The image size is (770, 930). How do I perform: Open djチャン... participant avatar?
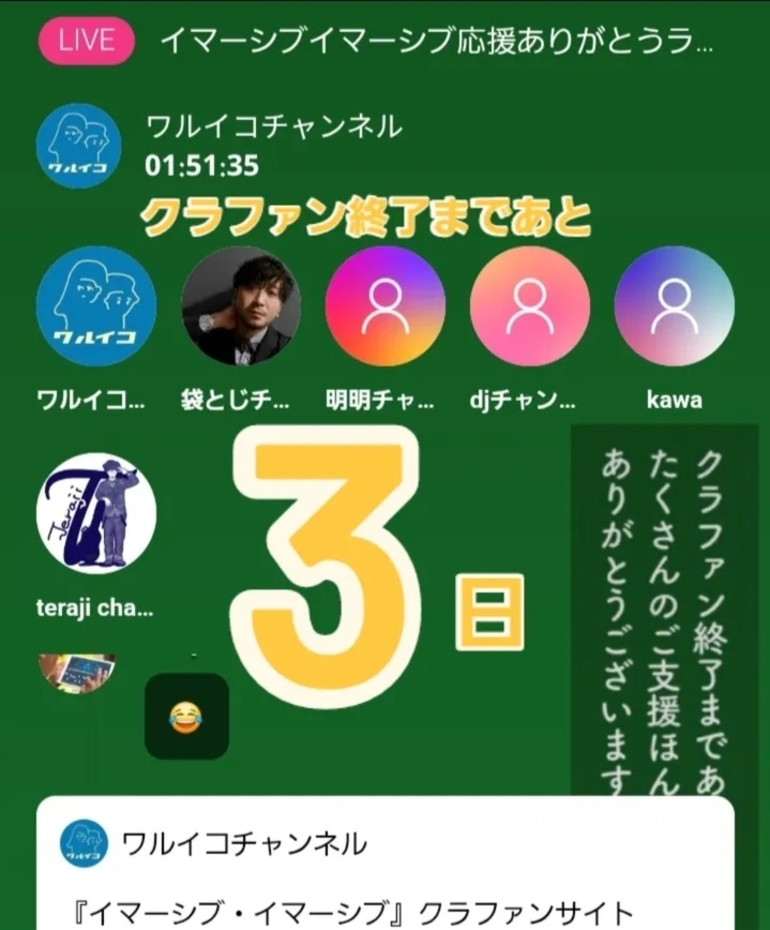[x=530, y=306]
